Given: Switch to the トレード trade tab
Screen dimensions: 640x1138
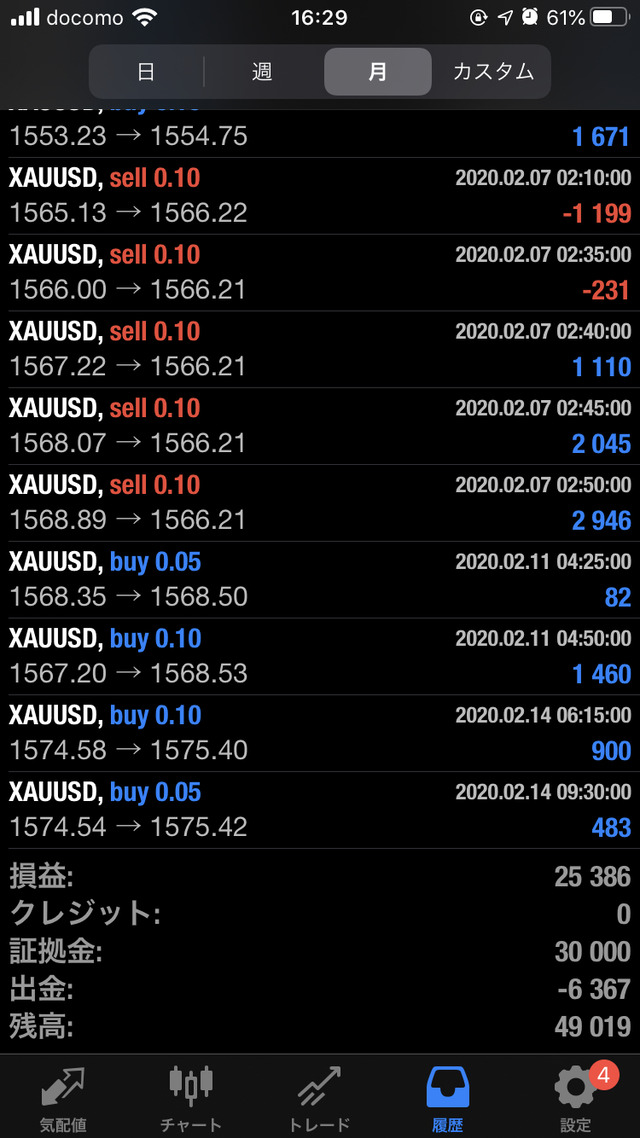Looking at the screenshot, I should point(320,1097).
